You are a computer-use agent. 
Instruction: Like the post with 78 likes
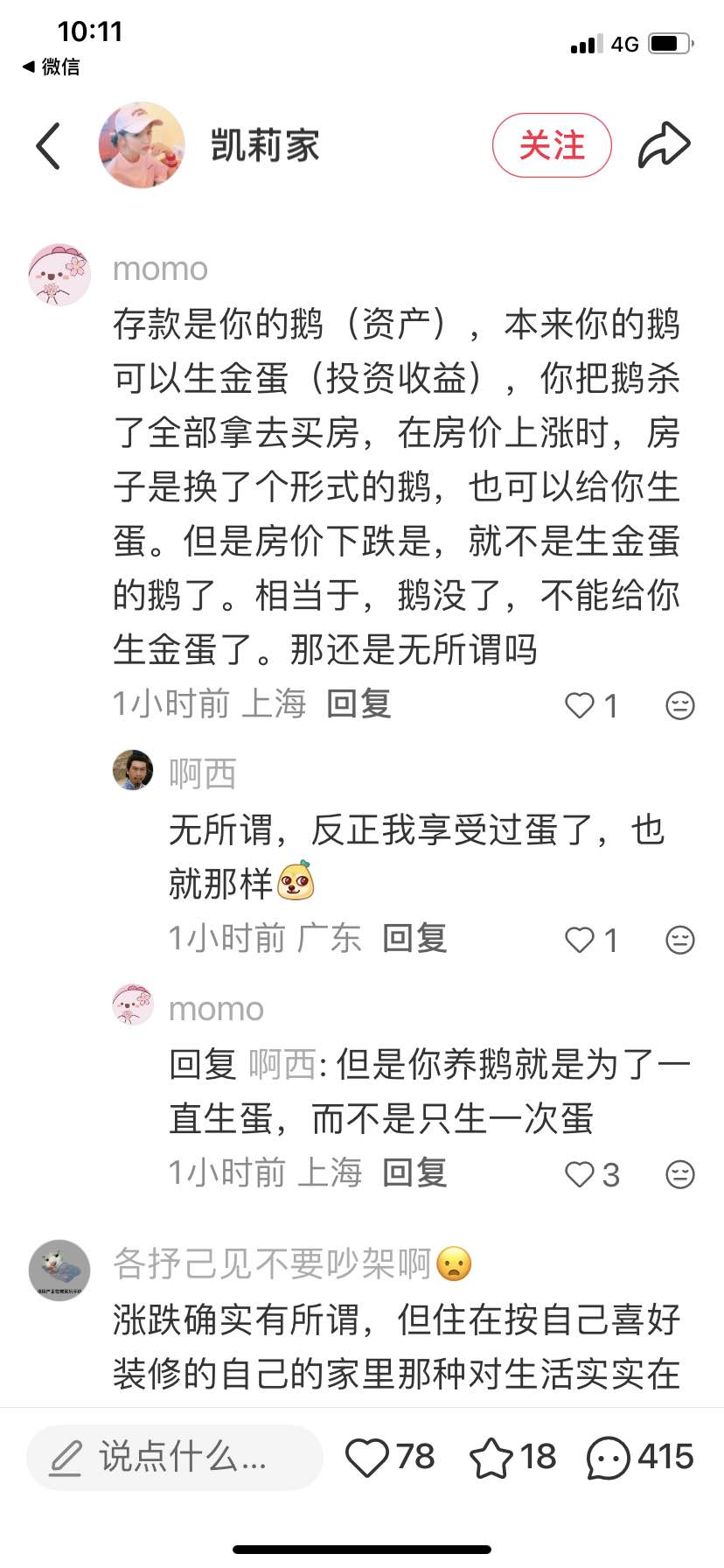click(367, 1458)
